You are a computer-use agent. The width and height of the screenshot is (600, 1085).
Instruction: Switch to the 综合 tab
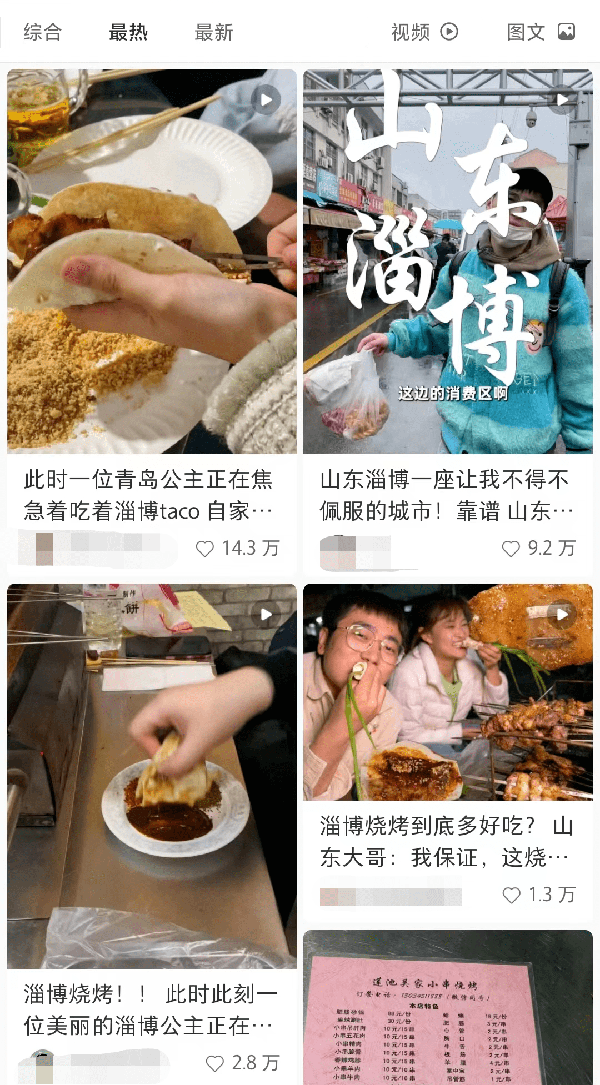point(43,32)
